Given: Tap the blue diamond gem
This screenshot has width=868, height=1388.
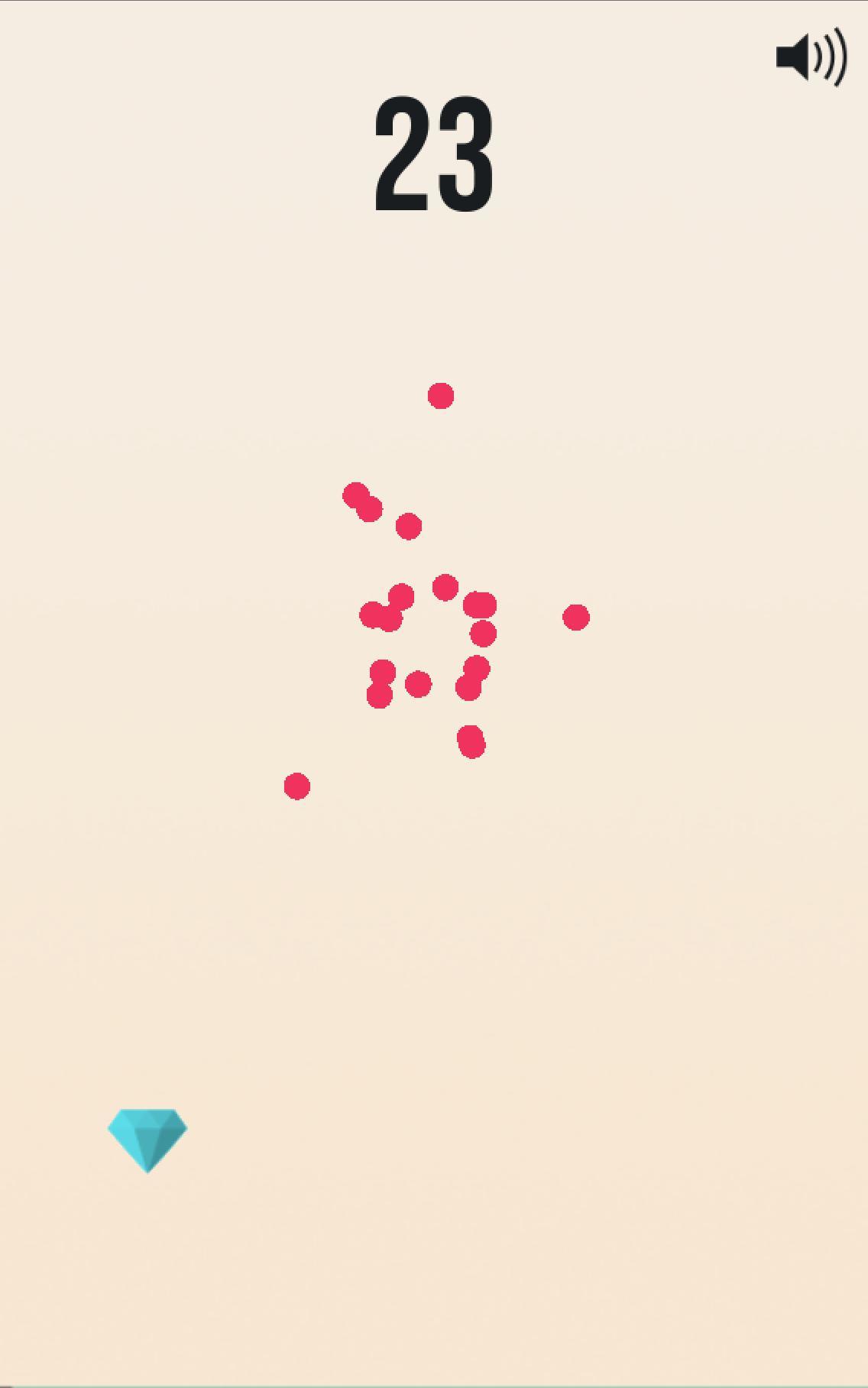Looking at the screenshot, I should pos(147,1139).
